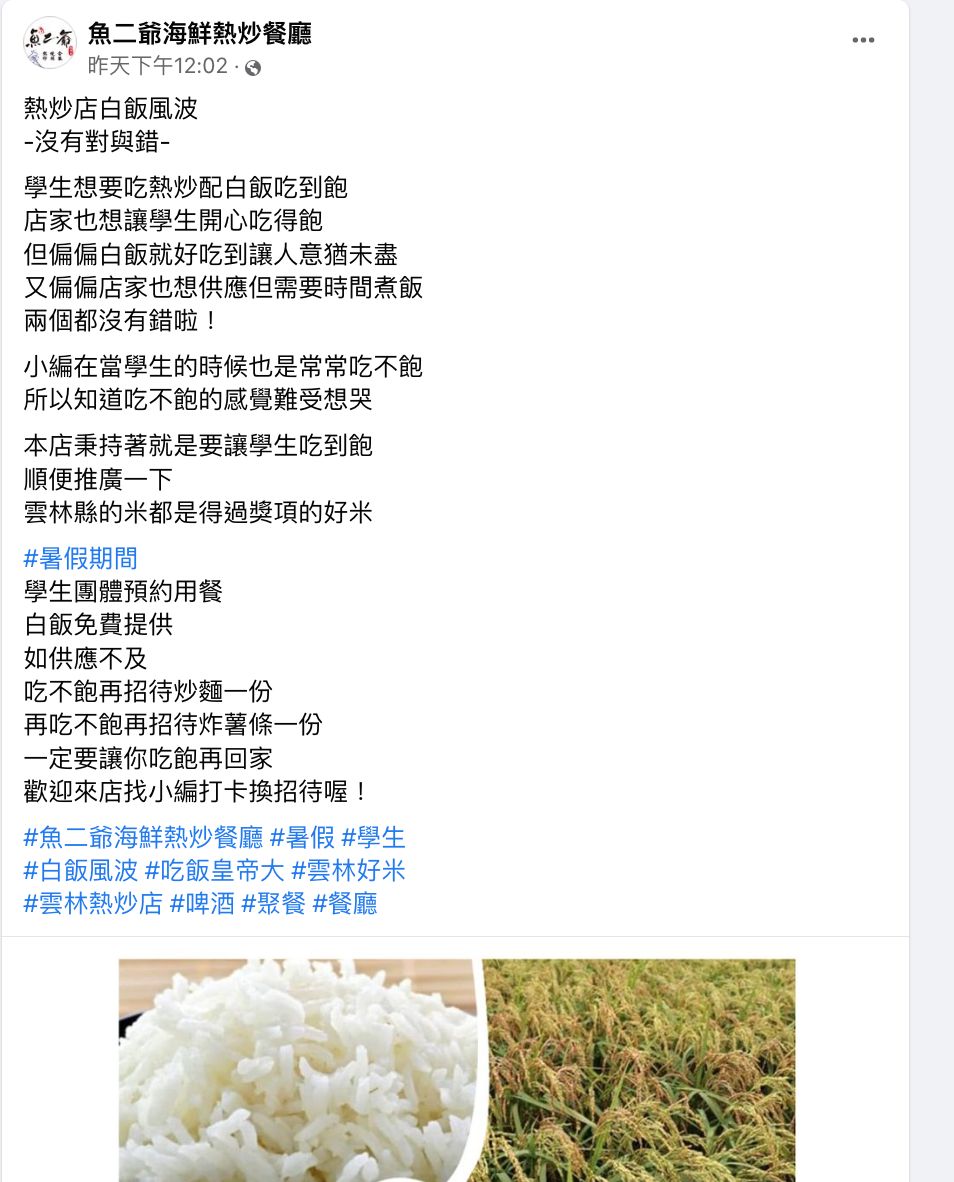Viewport: 954px width, 1182px height.
Task: Tap the restaurant's profile picture
Action: (49, 43)
